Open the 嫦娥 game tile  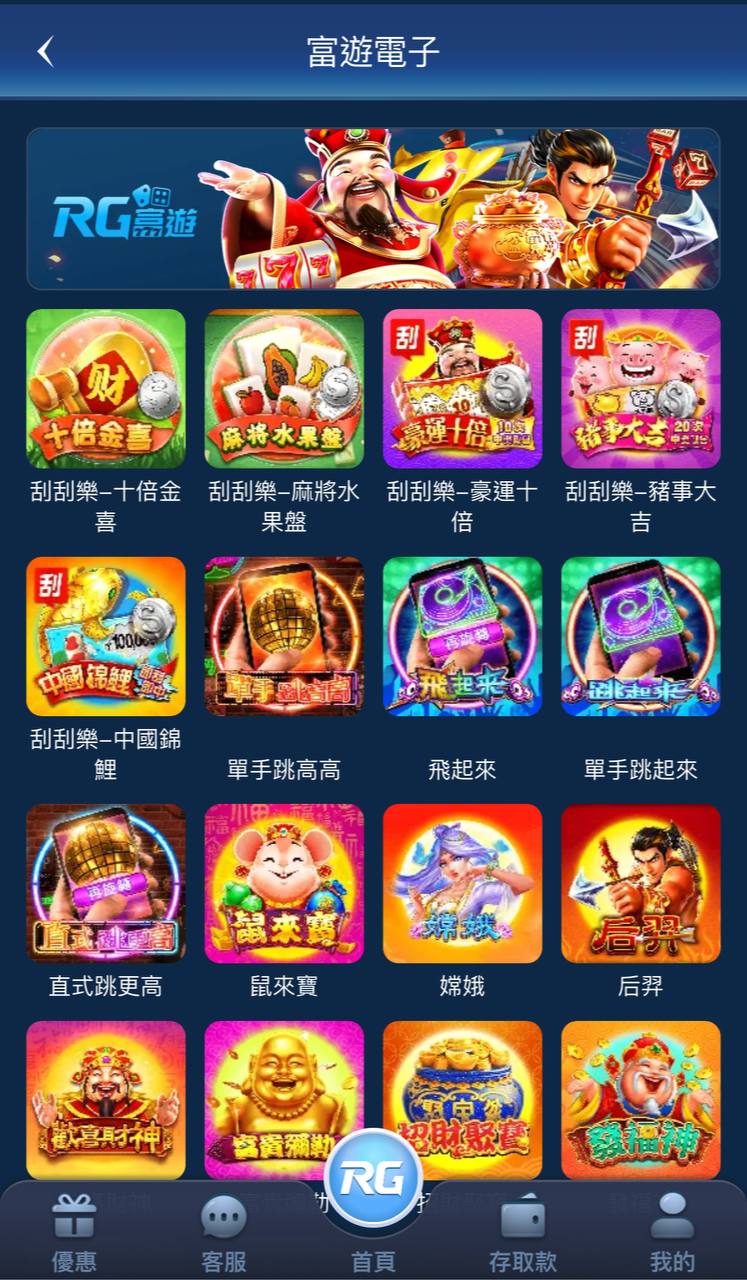[462, 884]
